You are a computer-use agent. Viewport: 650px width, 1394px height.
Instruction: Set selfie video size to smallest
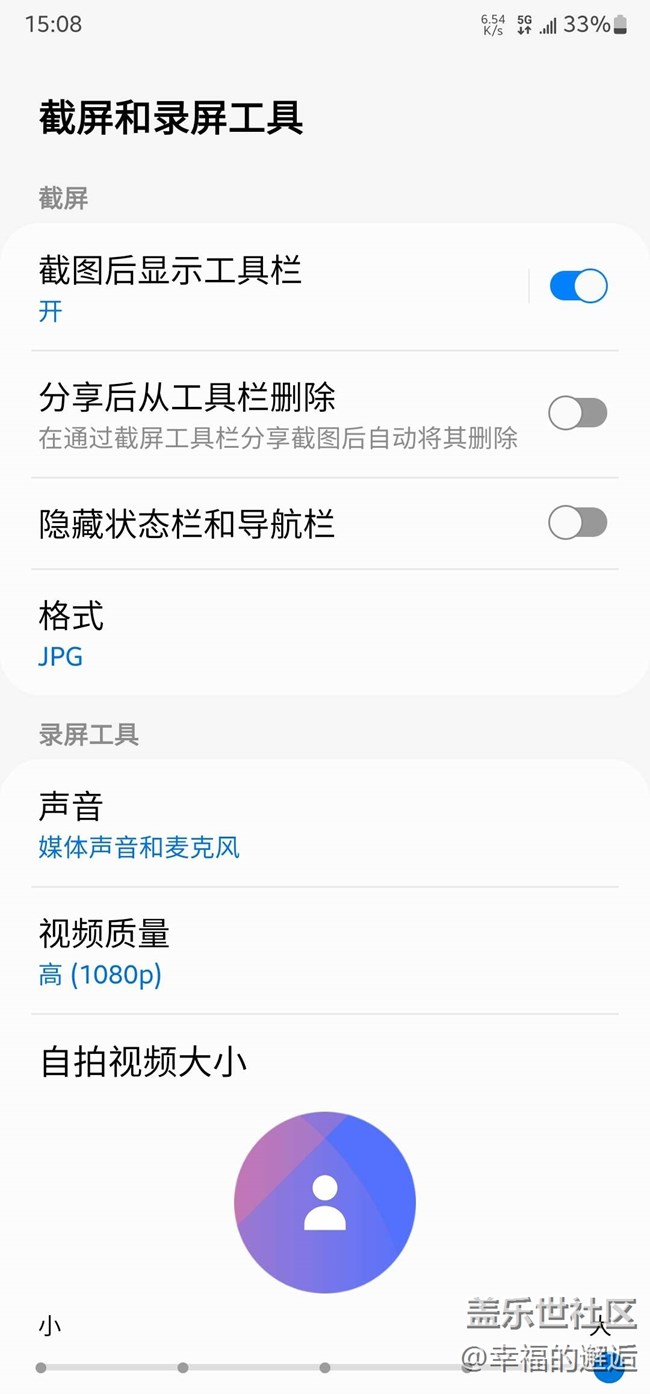(41, 1367)
